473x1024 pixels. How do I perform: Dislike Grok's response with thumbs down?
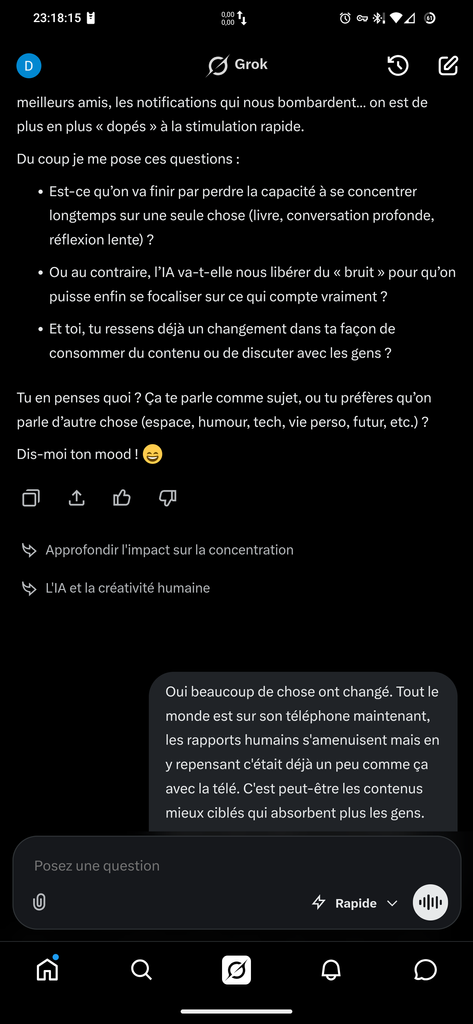coord(168,498)
